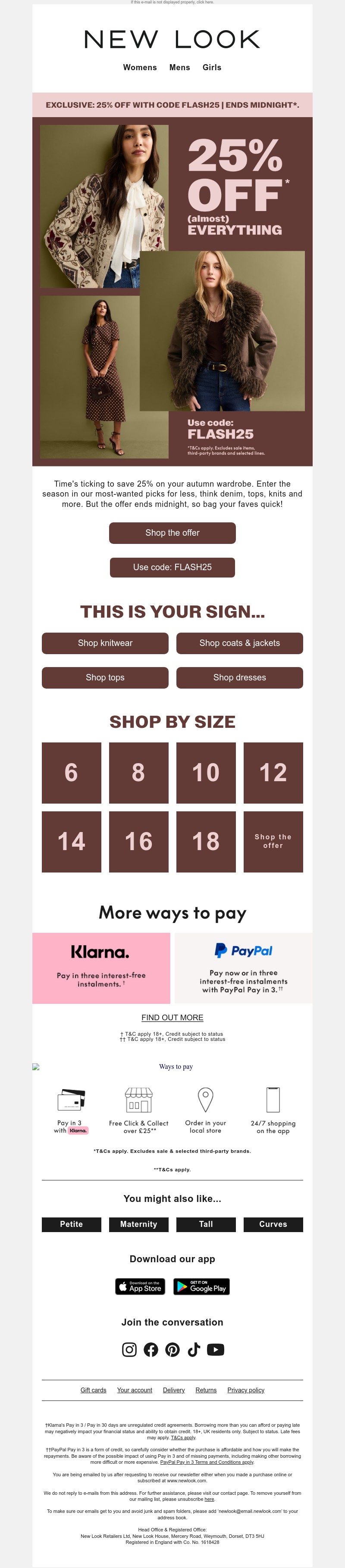Screen dimensions: 345x1568
Task: Select size 10 tile
Action: pos(205,773)
